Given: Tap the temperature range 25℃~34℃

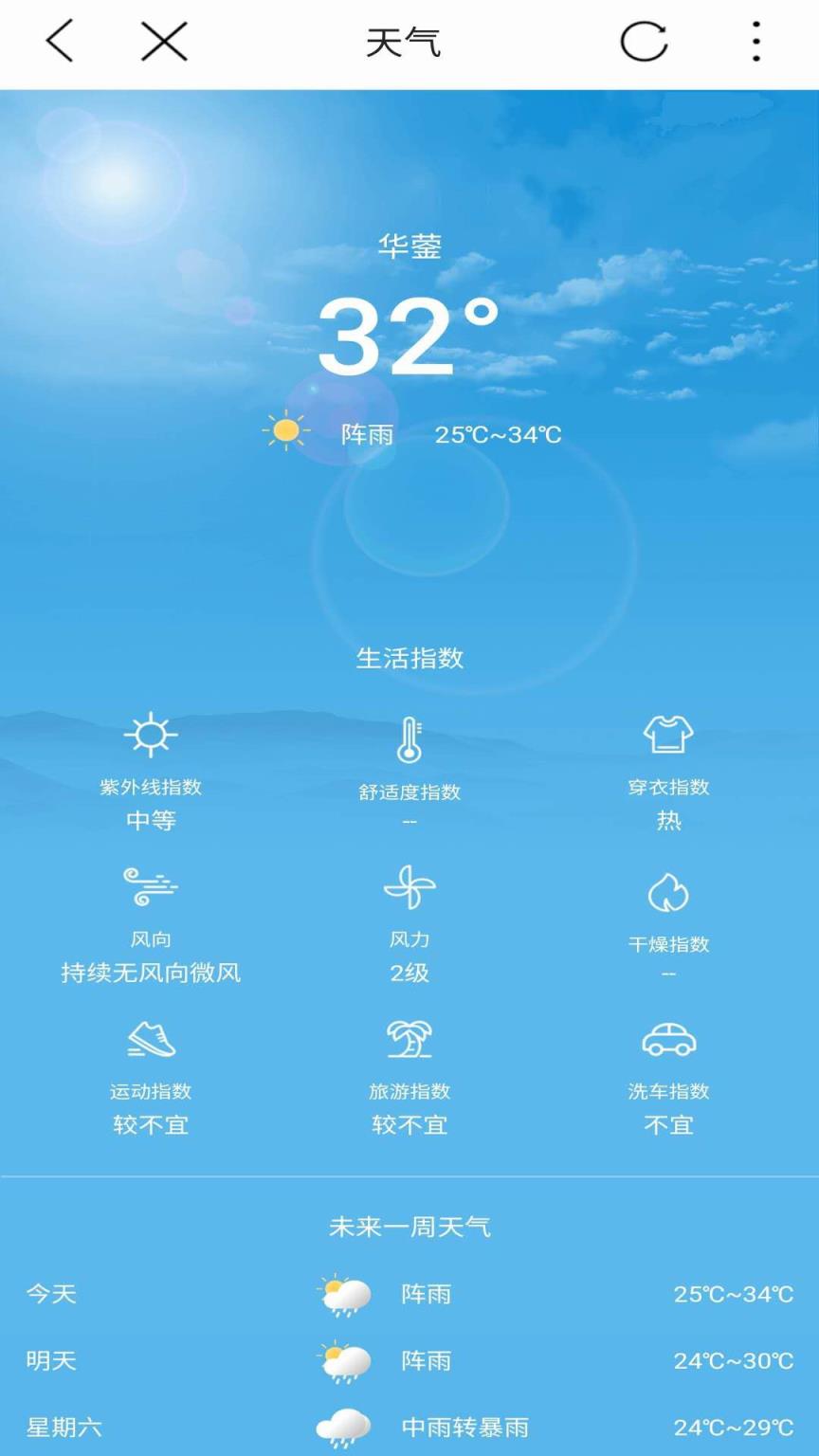Looking at the screenshot, I should pyautogui.click(x=499, y=434).
